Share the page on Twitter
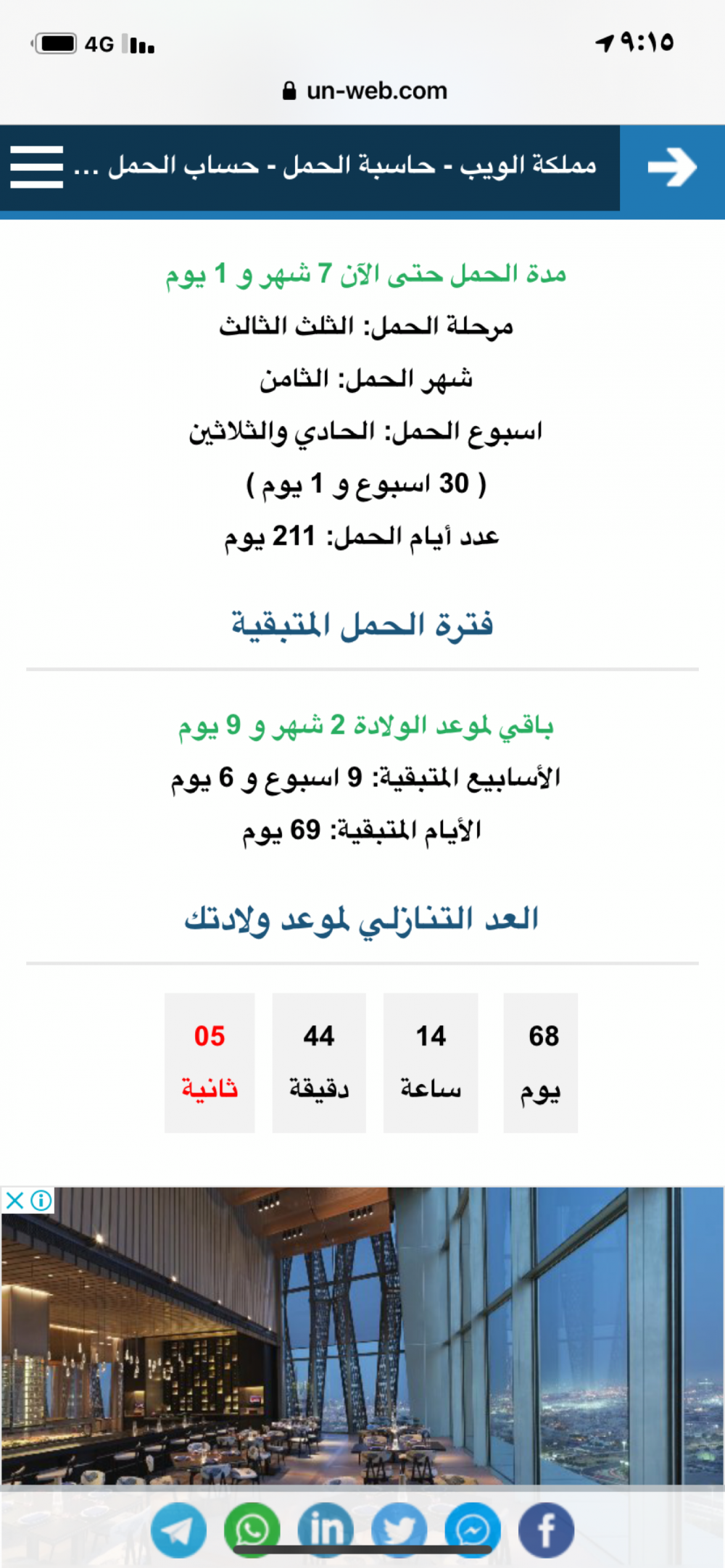Image resolution: width=725 pixels, height=1568 pixels. (x=399, y=1530)
